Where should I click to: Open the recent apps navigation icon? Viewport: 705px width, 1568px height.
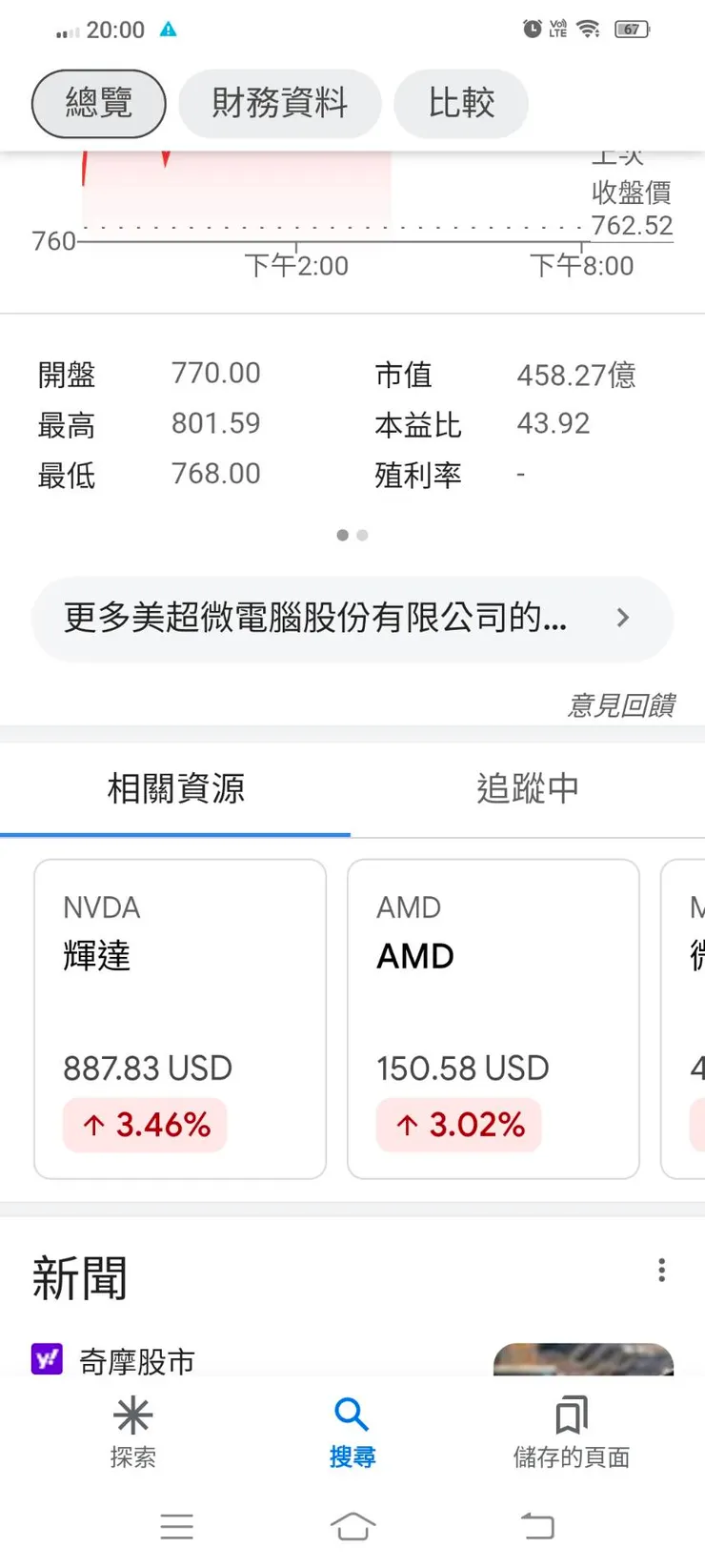point(177,1524)
